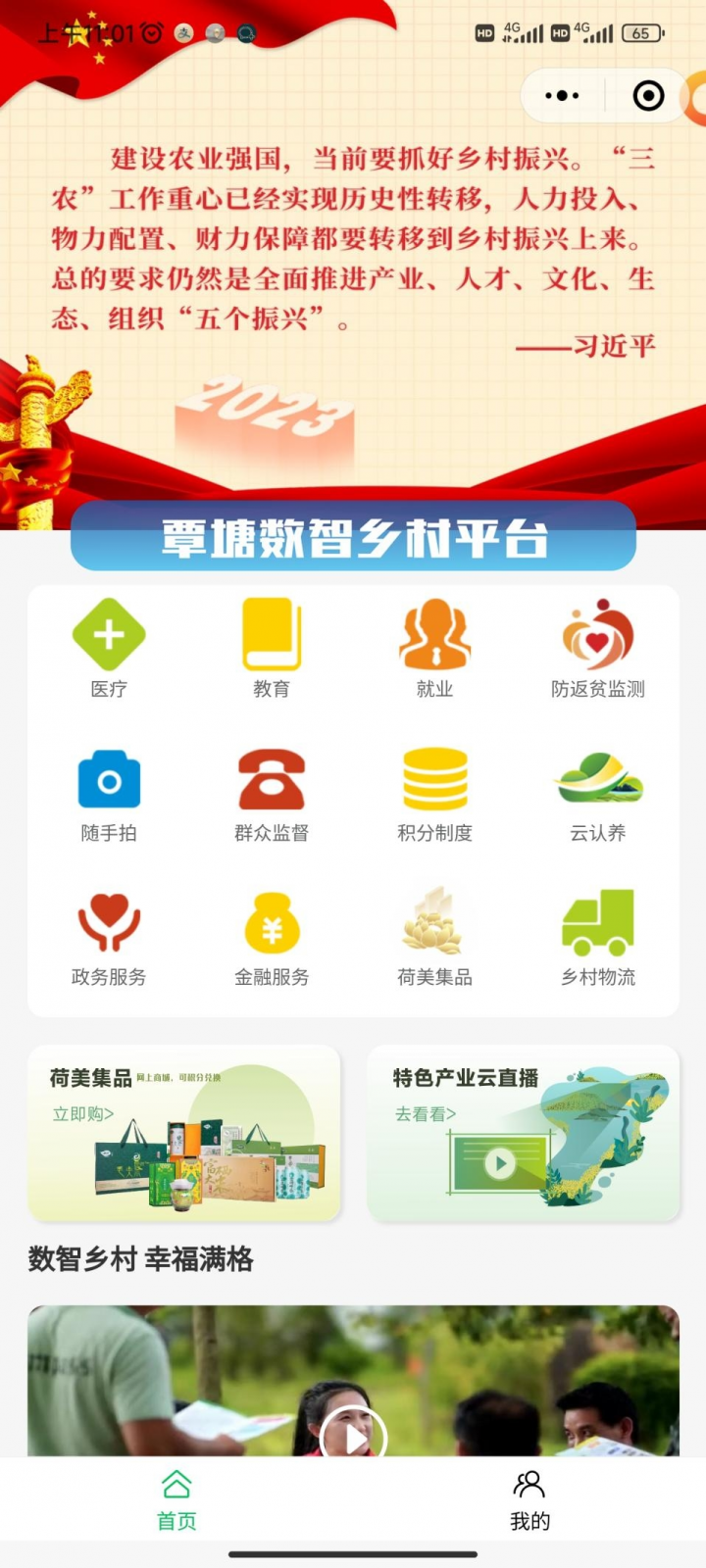Switch to the 首页 tab
Image resolution: width=706 pixels, height=1568 pixels.
(x=176, y=1499)
